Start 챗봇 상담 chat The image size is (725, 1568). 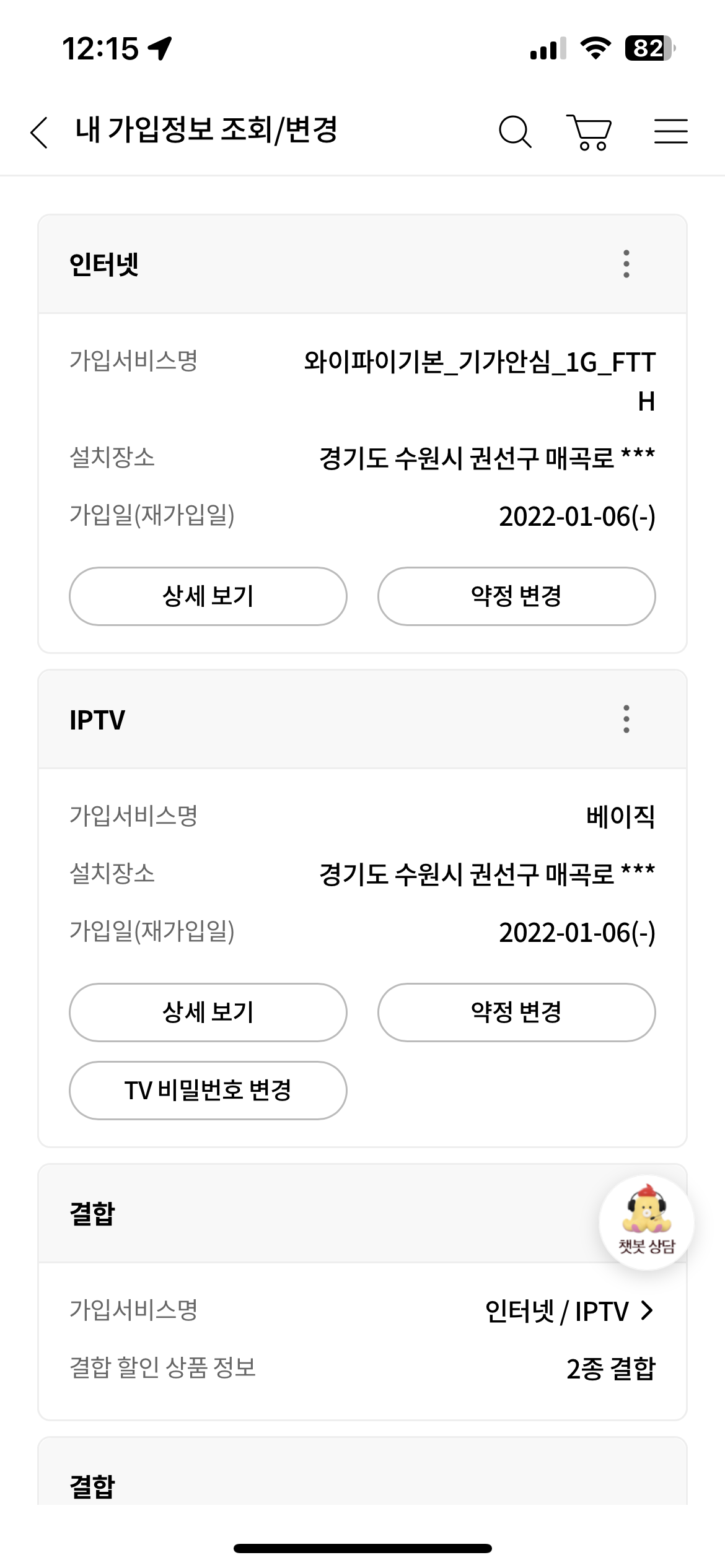(646, 1222)
